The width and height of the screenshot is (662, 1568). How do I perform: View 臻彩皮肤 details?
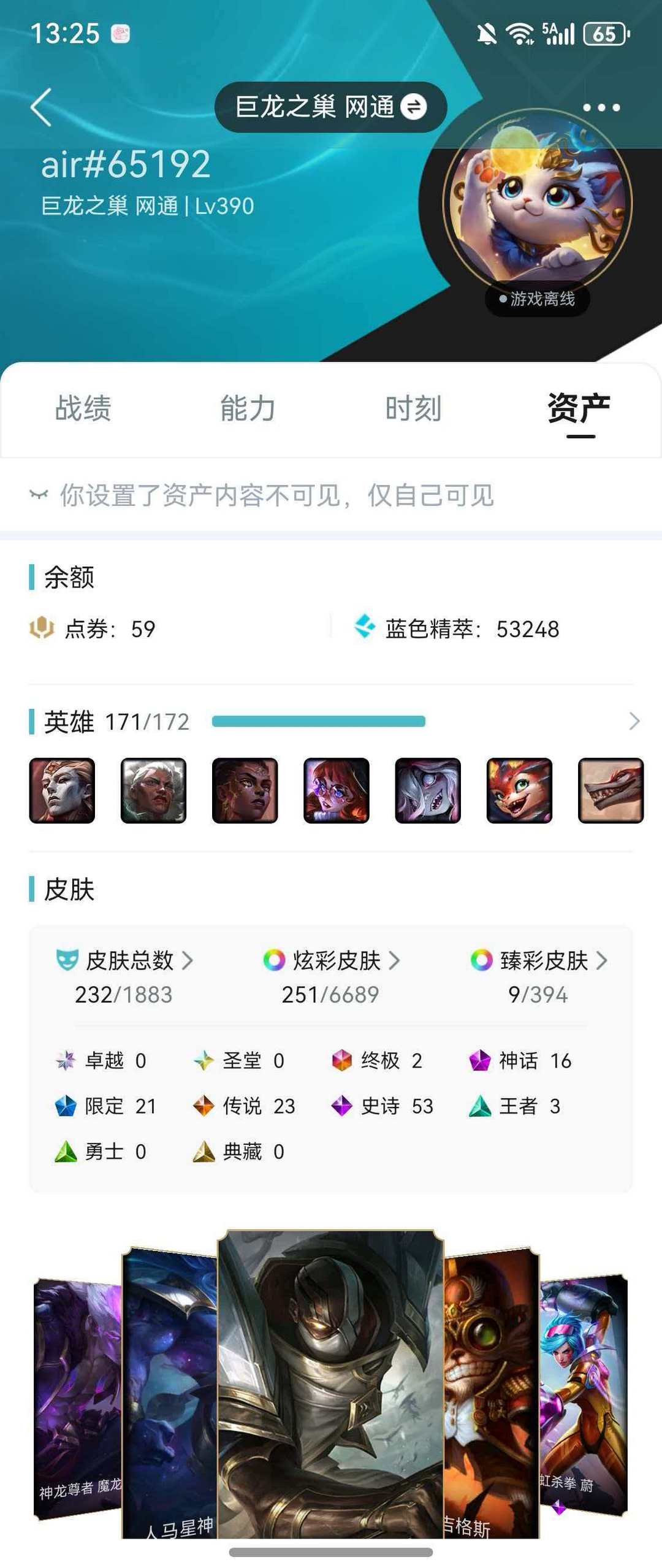pyautogui.click(x=538, y=960)
